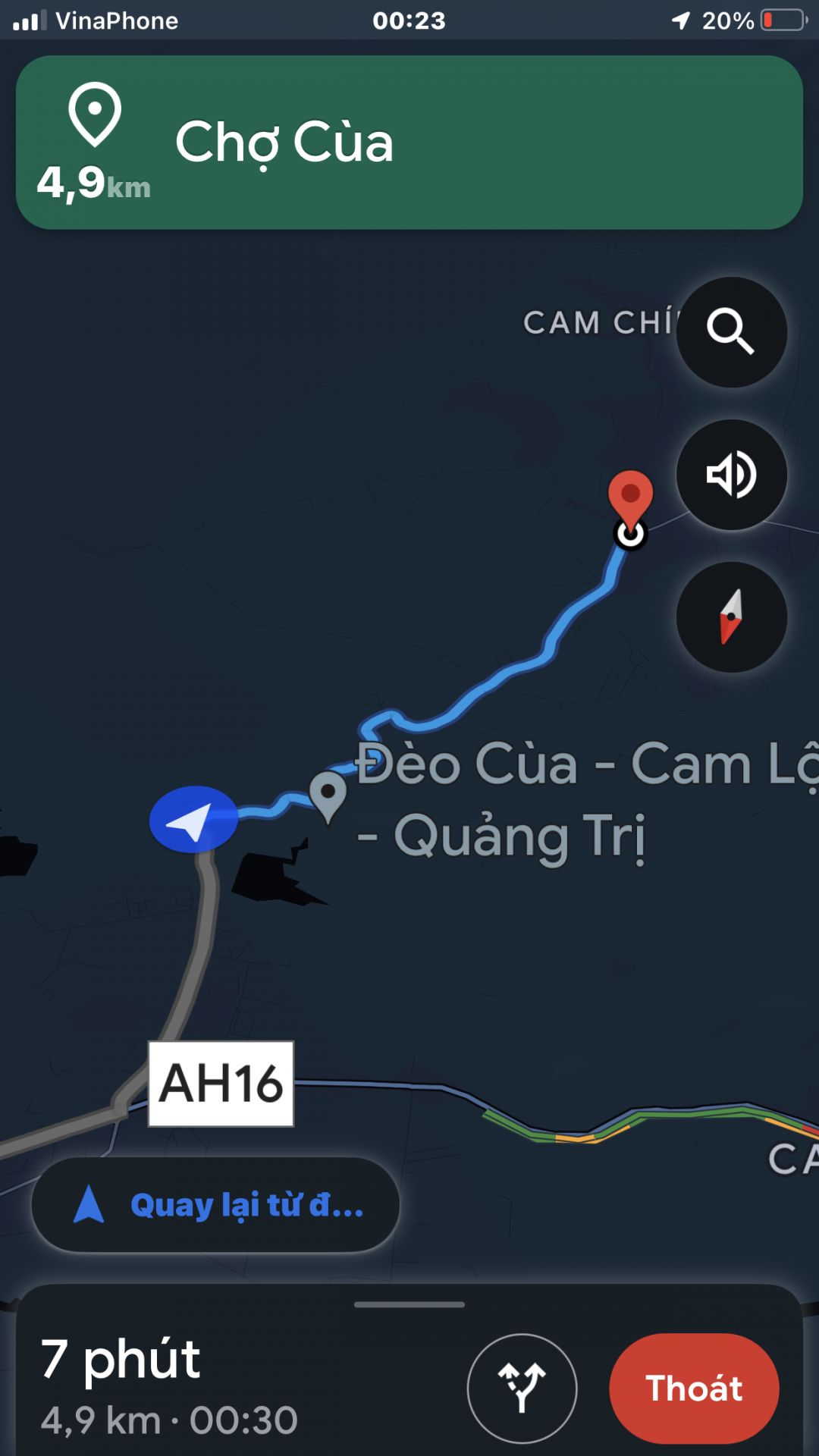Tap the Quay lại re-center button
This screenshot has height=1456, width=819.
[215, 1204]
